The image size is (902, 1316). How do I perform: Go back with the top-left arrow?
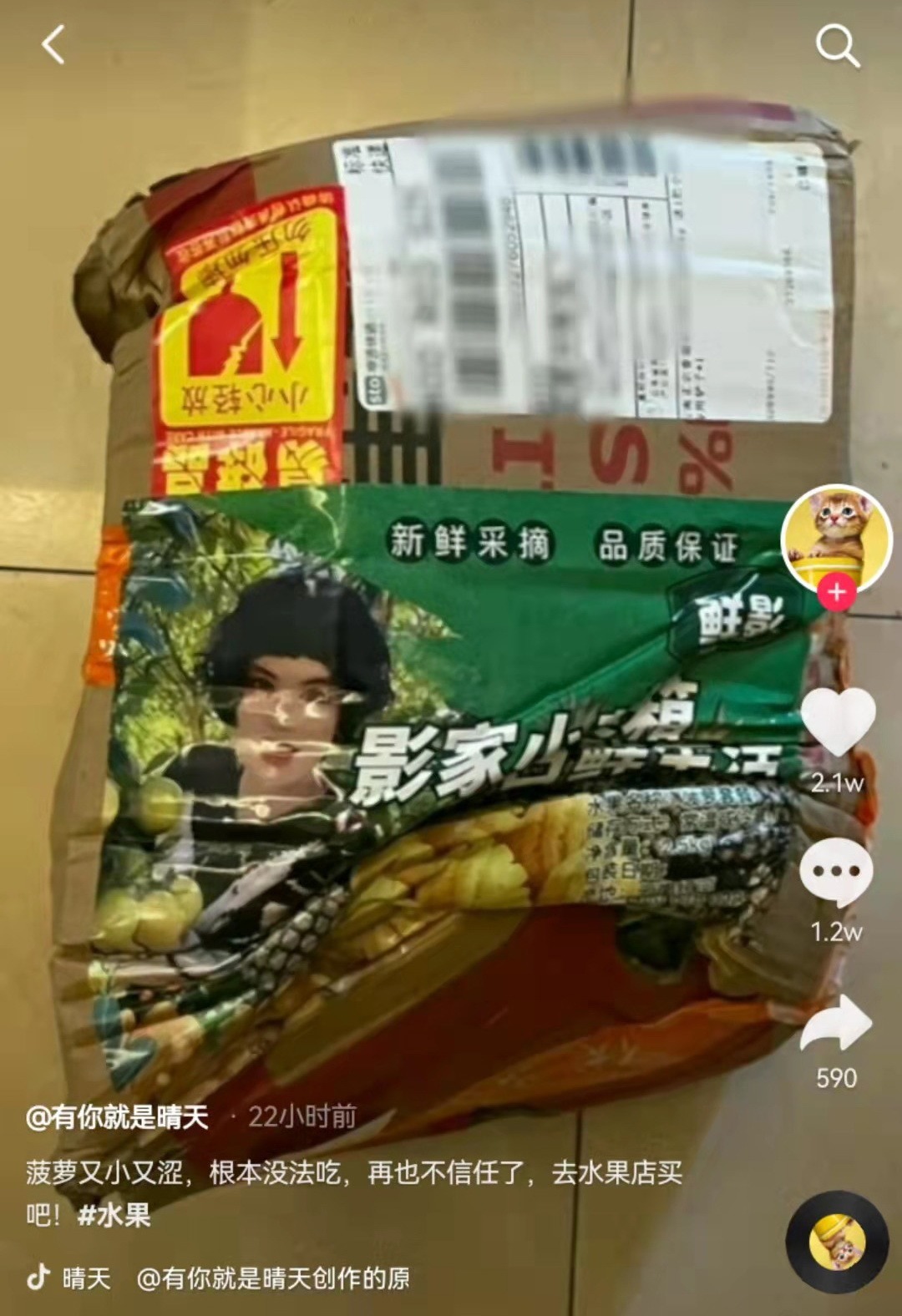point(53,45)
